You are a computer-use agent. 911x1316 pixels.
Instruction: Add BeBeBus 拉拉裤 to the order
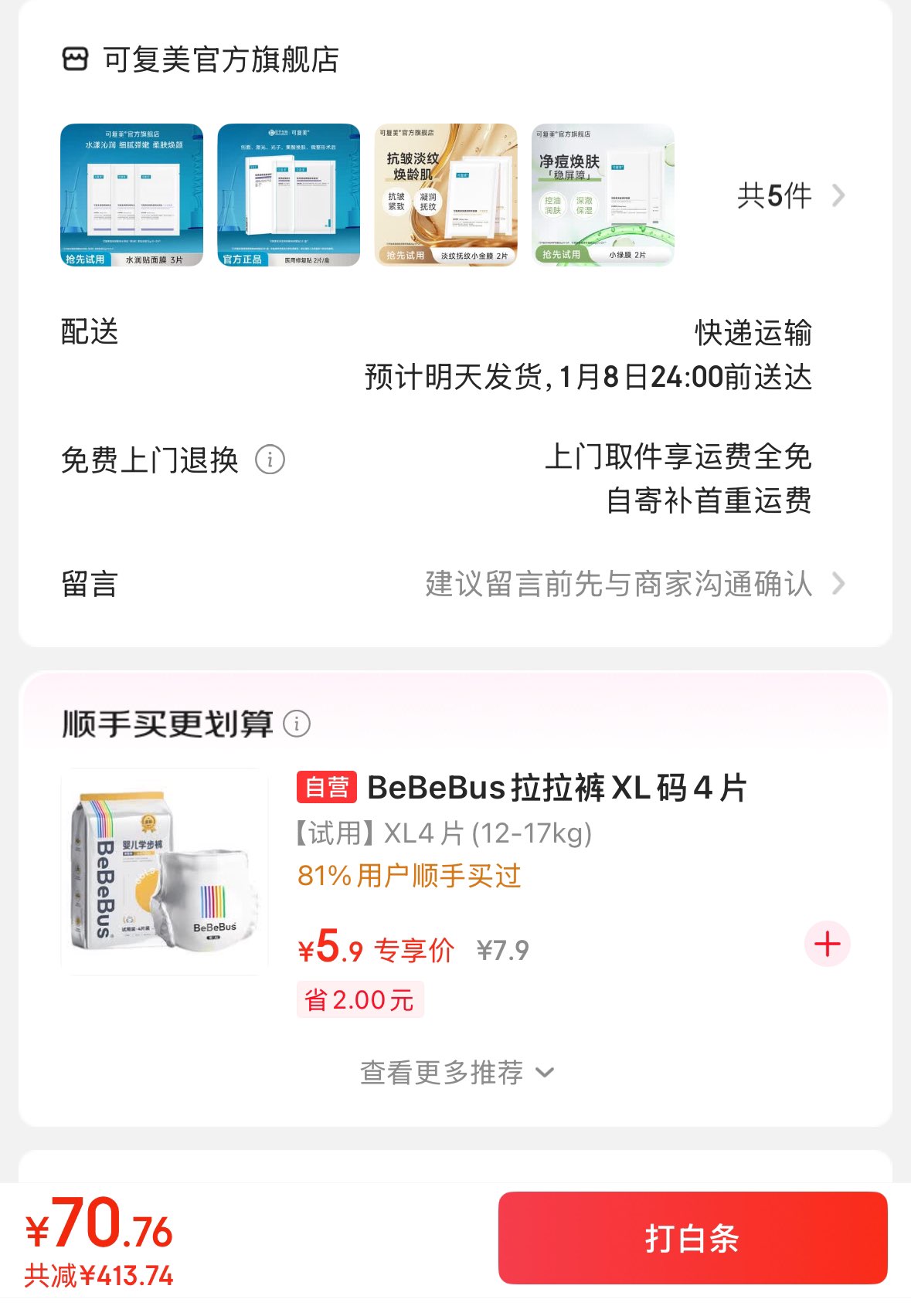[x=827, y=944]
